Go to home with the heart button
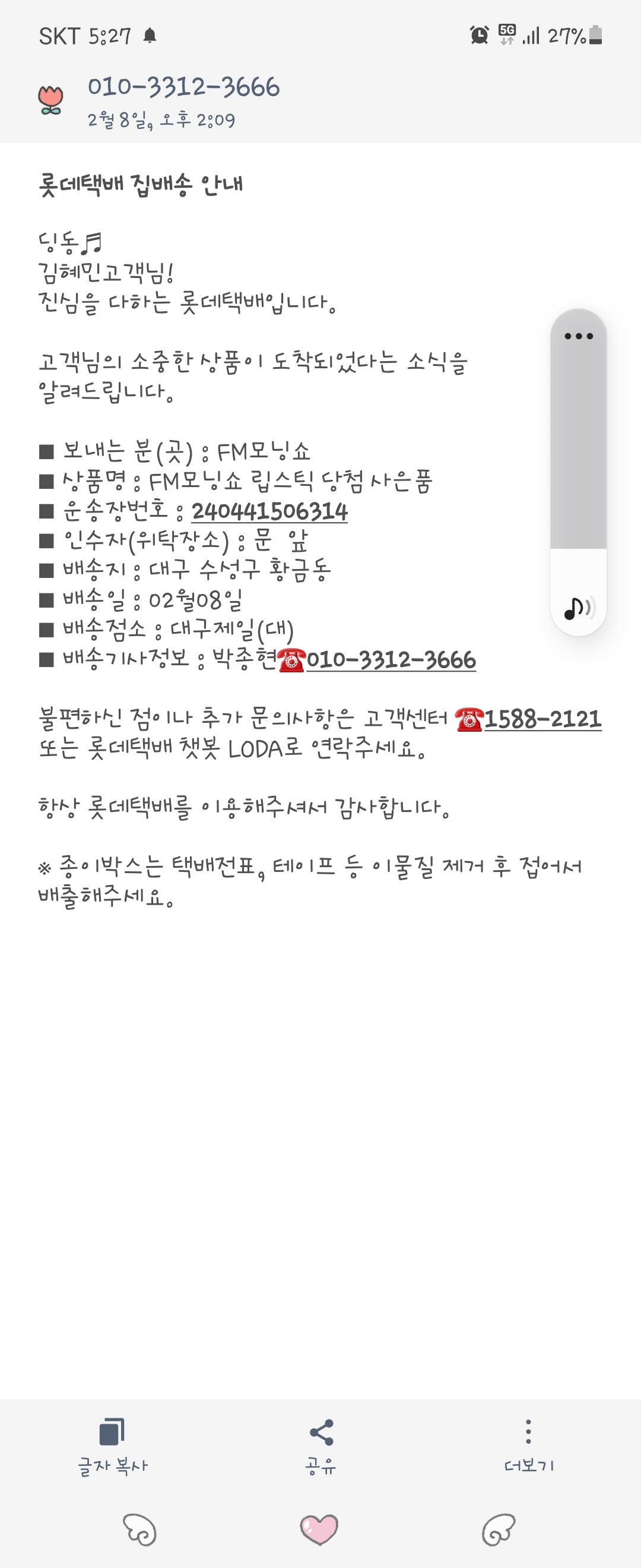 pyautogui.click(x=319, y=1528)
